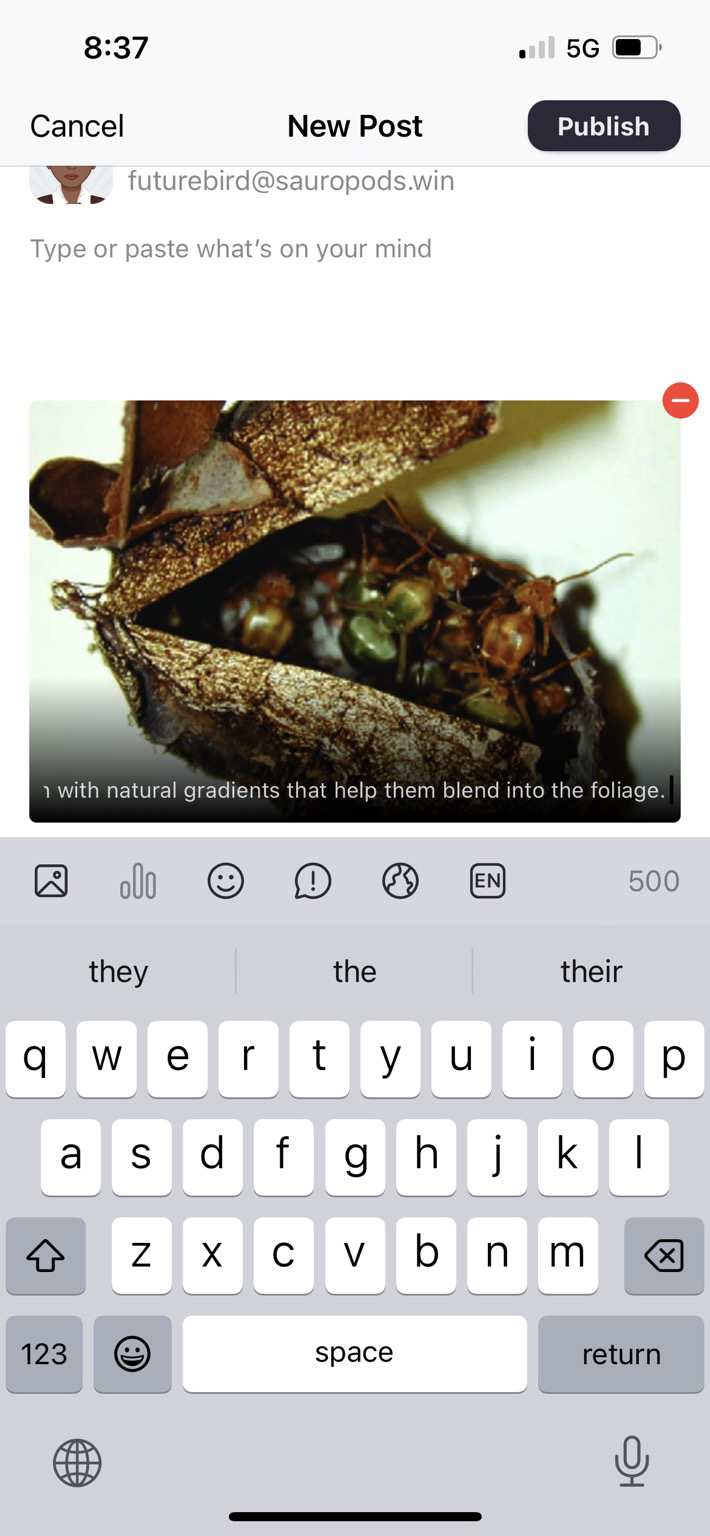Insert the suggestion "their"

tap(591, 971)
